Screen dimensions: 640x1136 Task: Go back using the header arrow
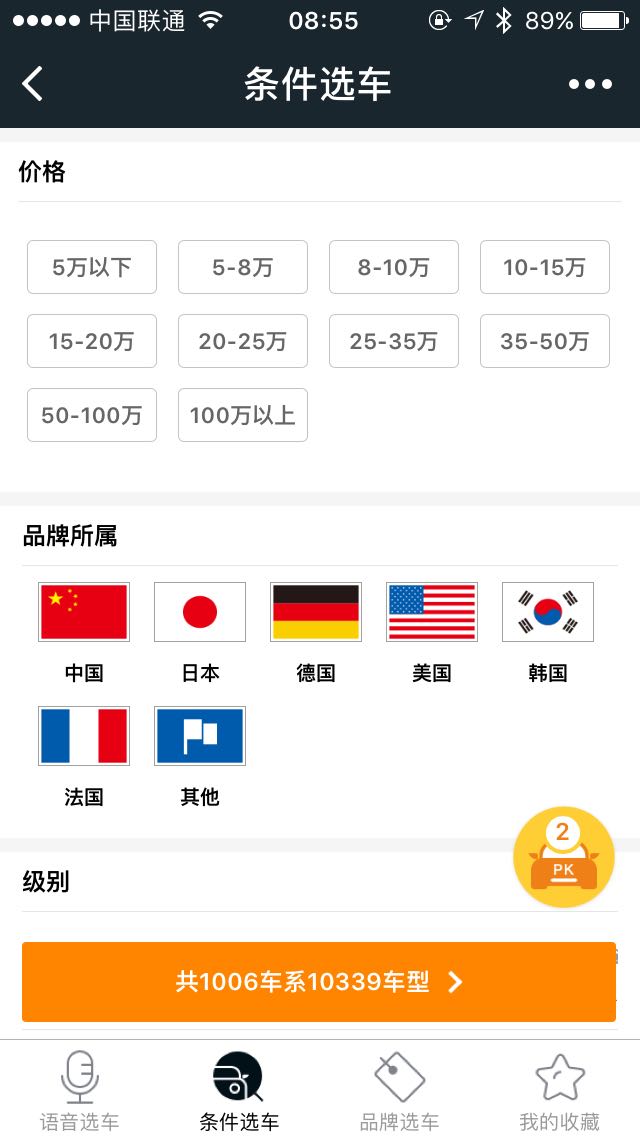tap(33, 84)
